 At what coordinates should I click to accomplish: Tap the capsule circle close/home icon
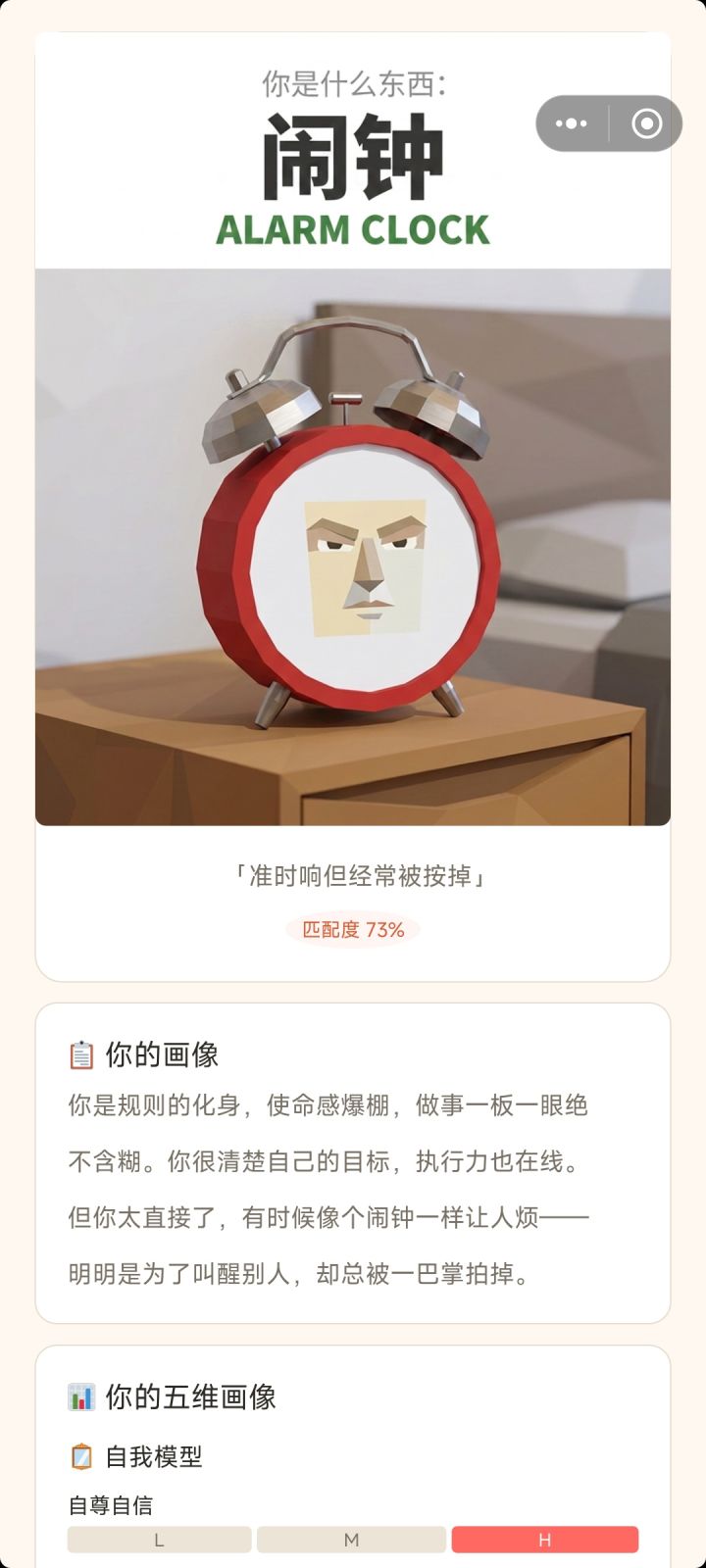(x=646, y=123)
